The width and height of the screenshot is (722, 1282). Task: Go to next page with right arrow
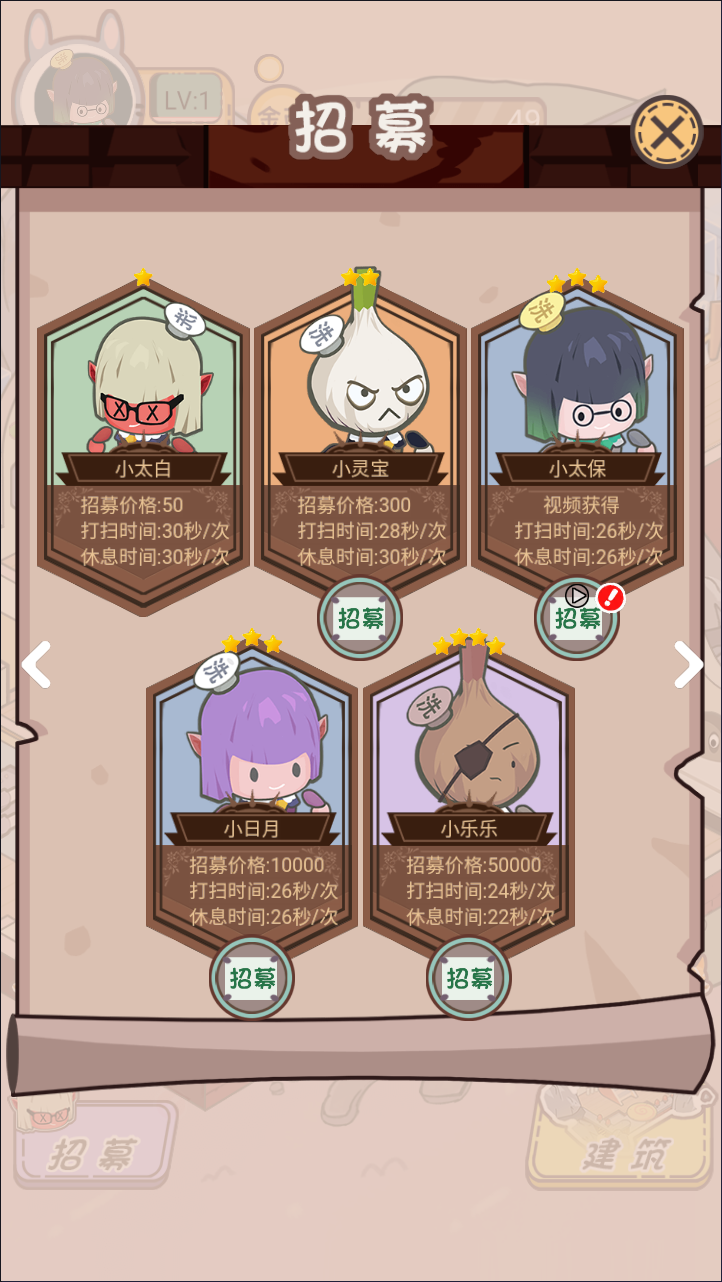coord(688,665)
